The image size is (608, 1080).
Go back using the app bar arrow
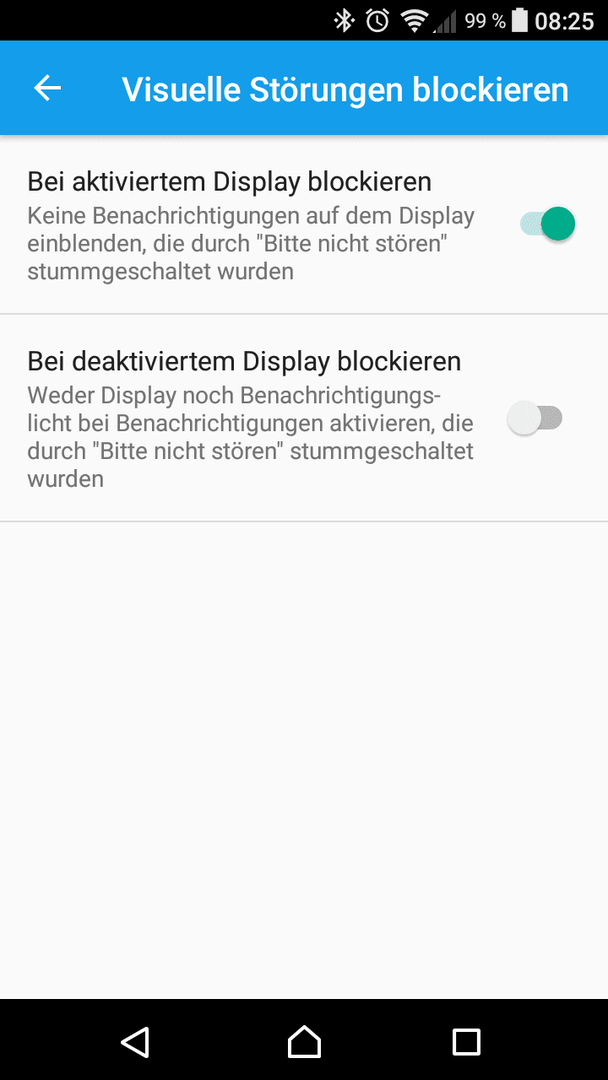click(x=48, y=88)
